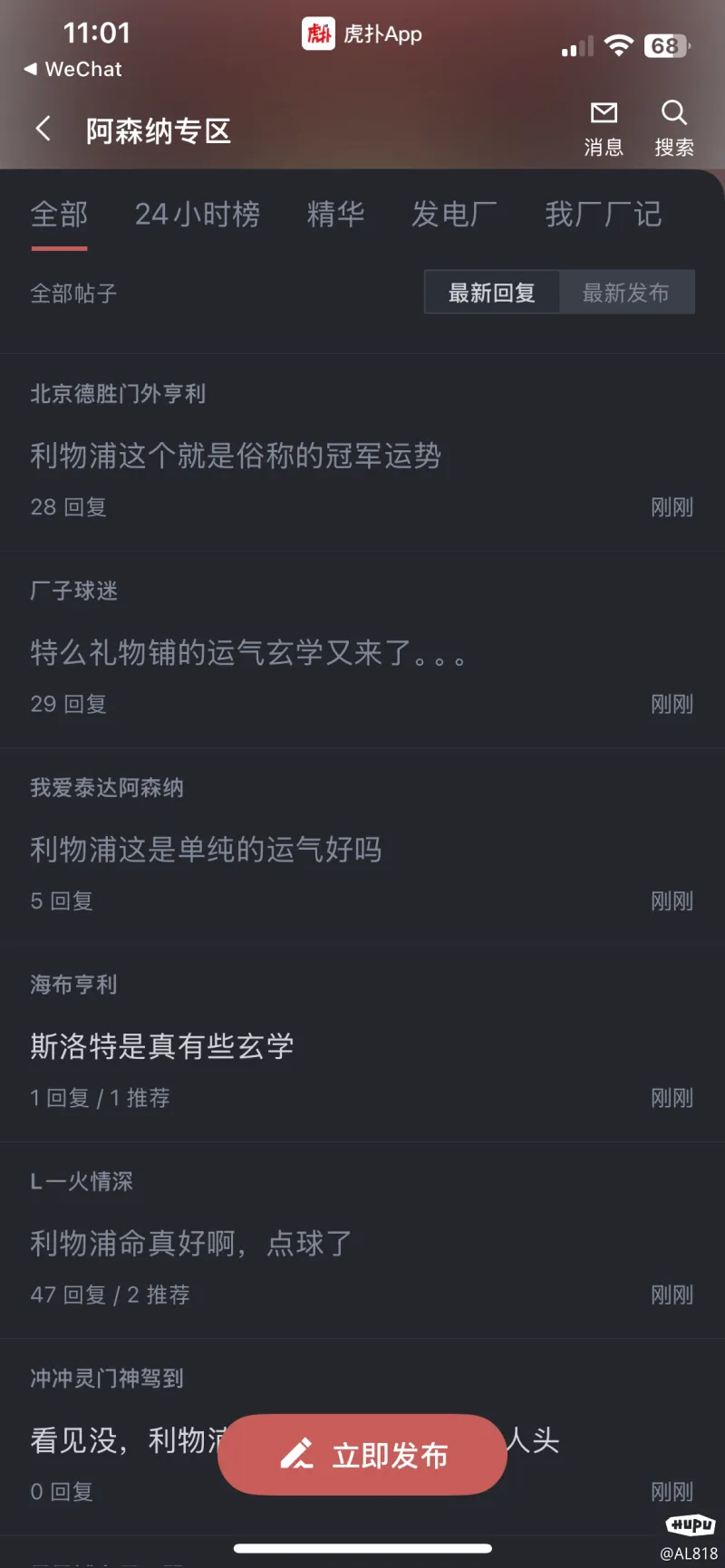Return to WeChat via the status bar link
This screenshot has height=1568, width=725.
72,69
